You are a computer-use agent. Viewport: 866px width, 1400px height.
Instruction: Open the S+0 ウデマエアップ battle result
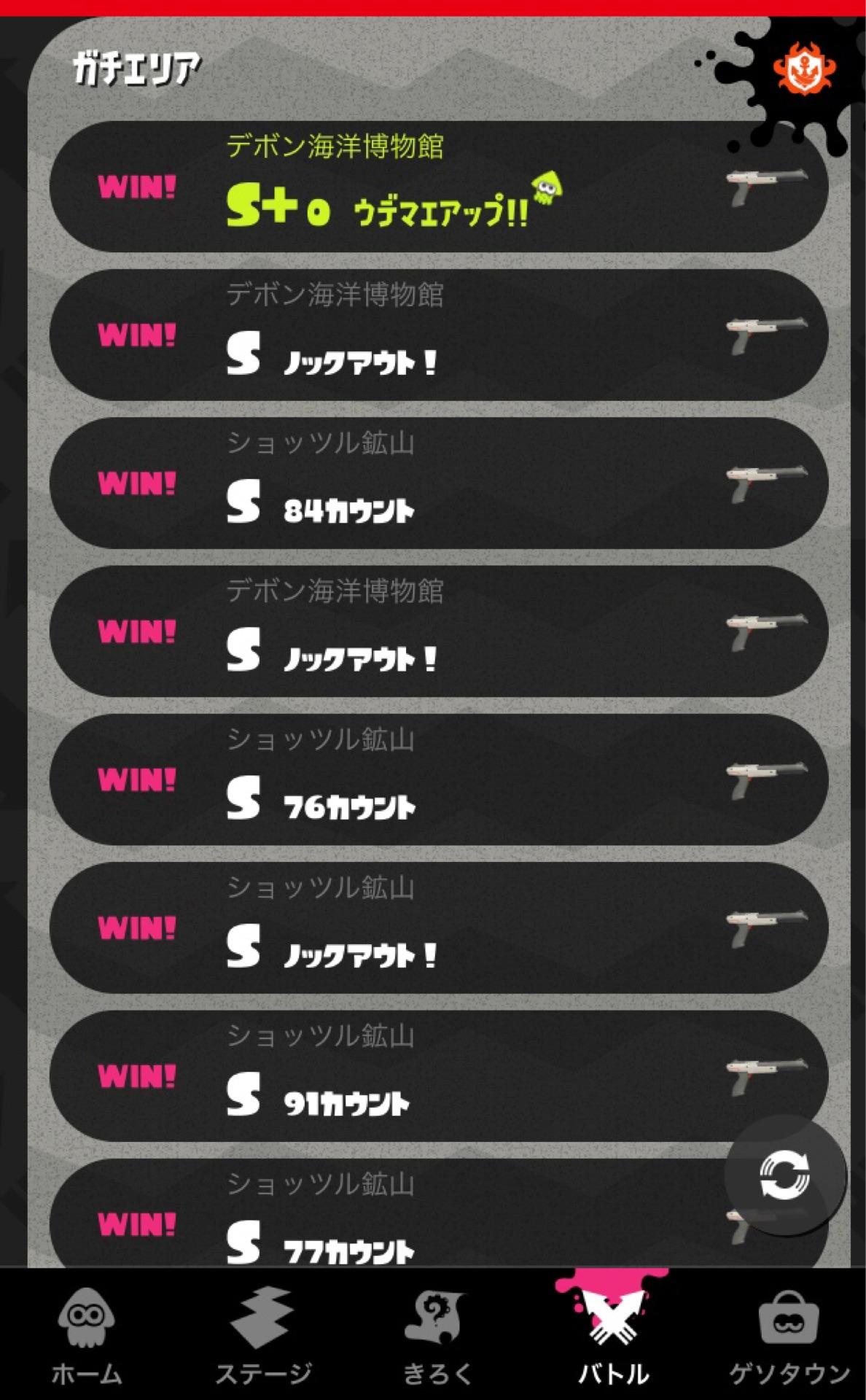(437, 187)
